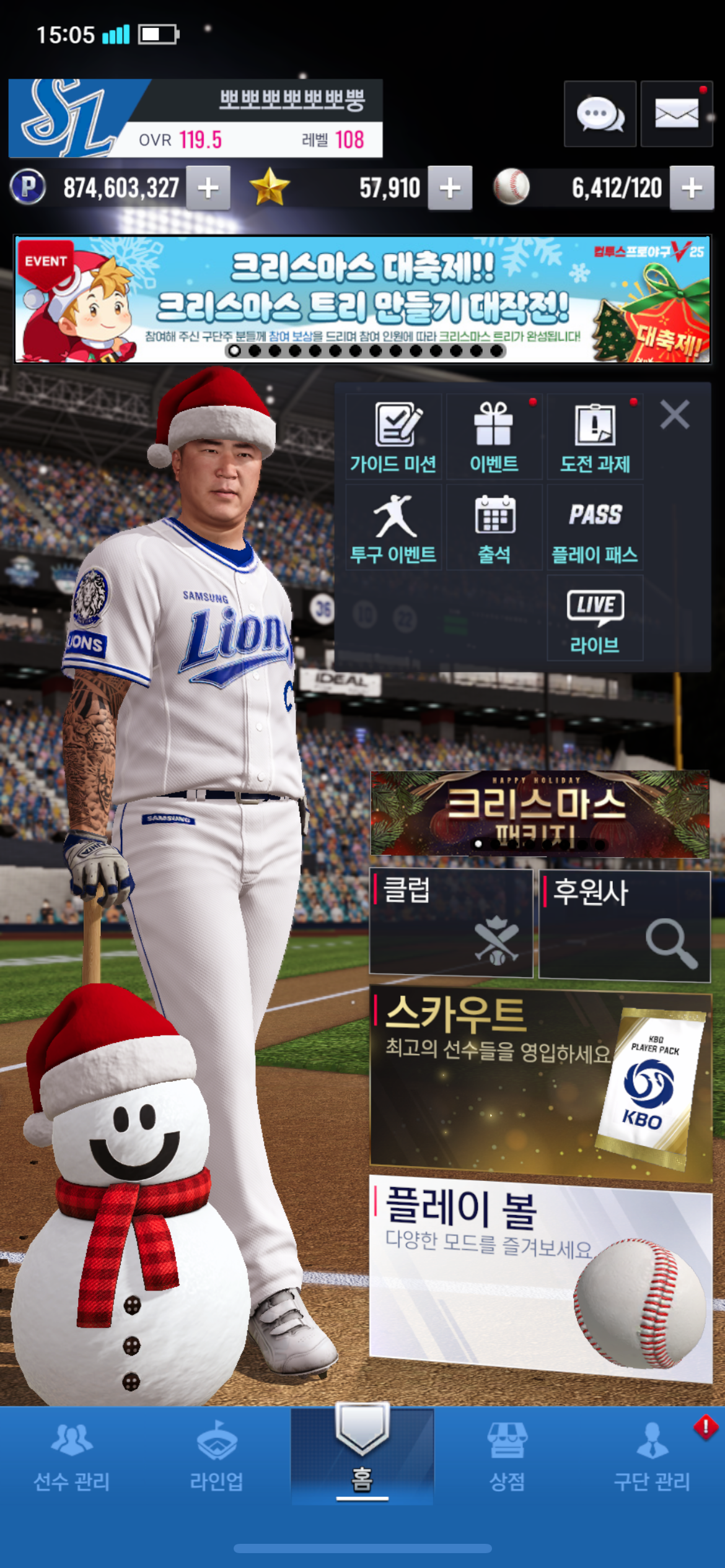
Task: Open the 라이브 section
Action: point(595,618)
